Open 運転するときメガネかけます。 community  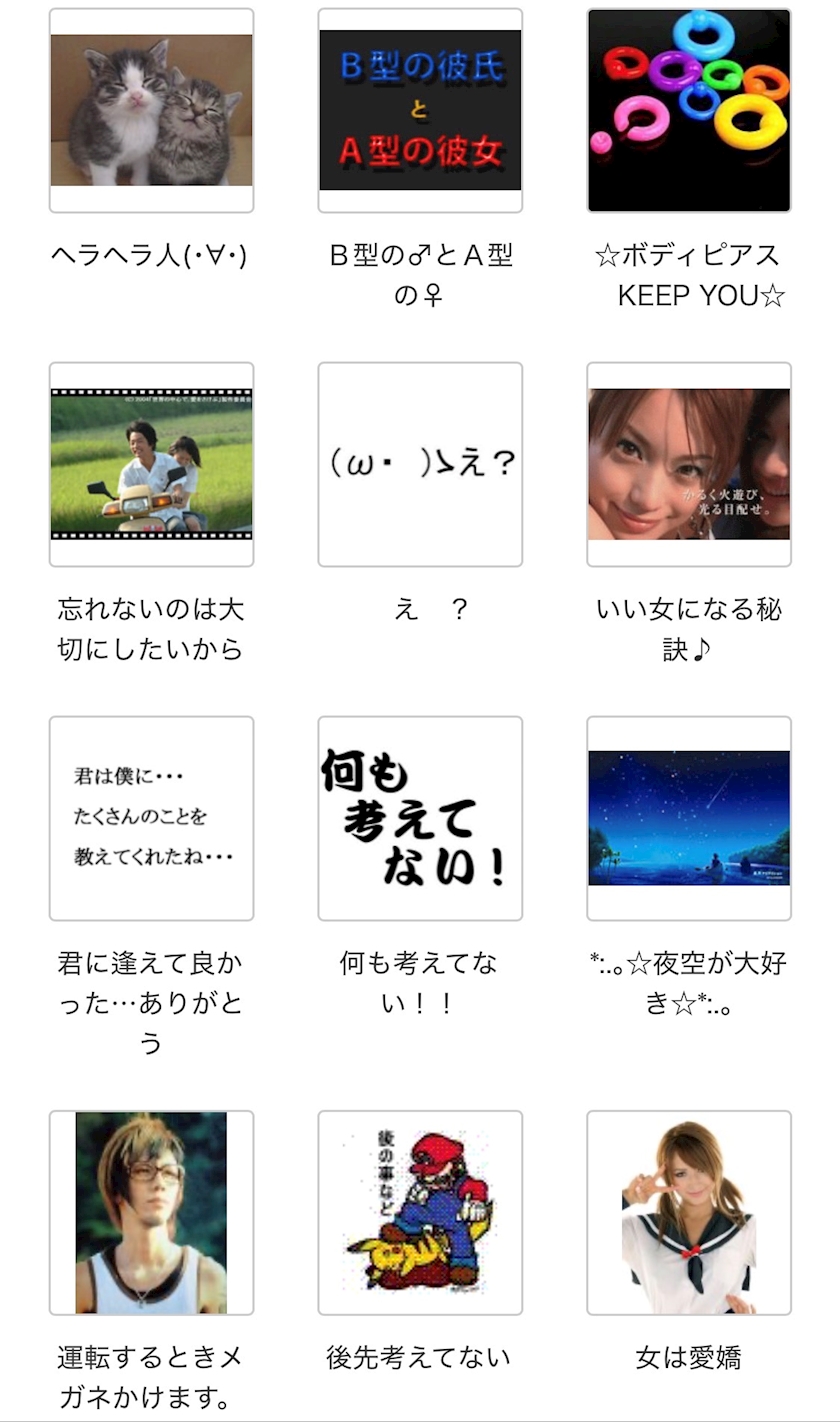click(151, 1212)
